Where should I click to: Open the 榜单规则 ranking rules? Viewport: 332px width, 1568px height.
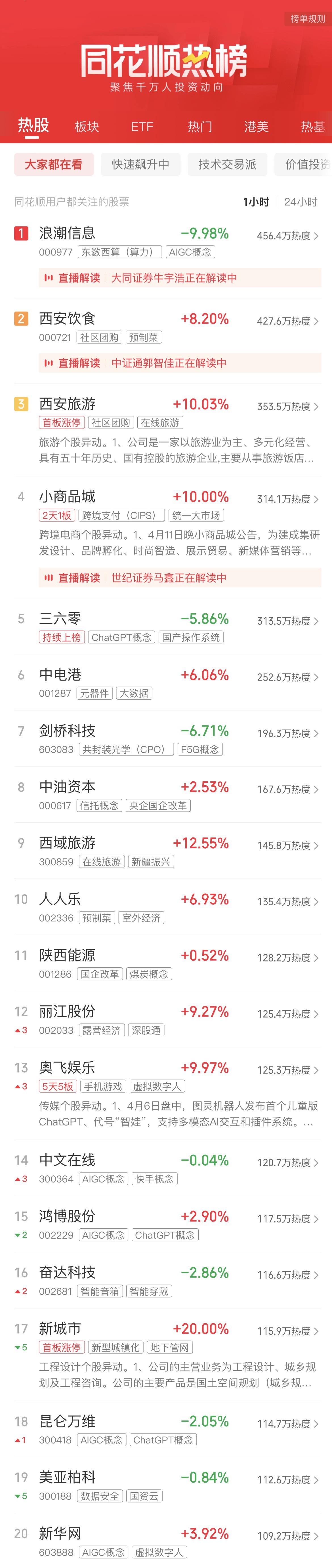tap(308, 19)
